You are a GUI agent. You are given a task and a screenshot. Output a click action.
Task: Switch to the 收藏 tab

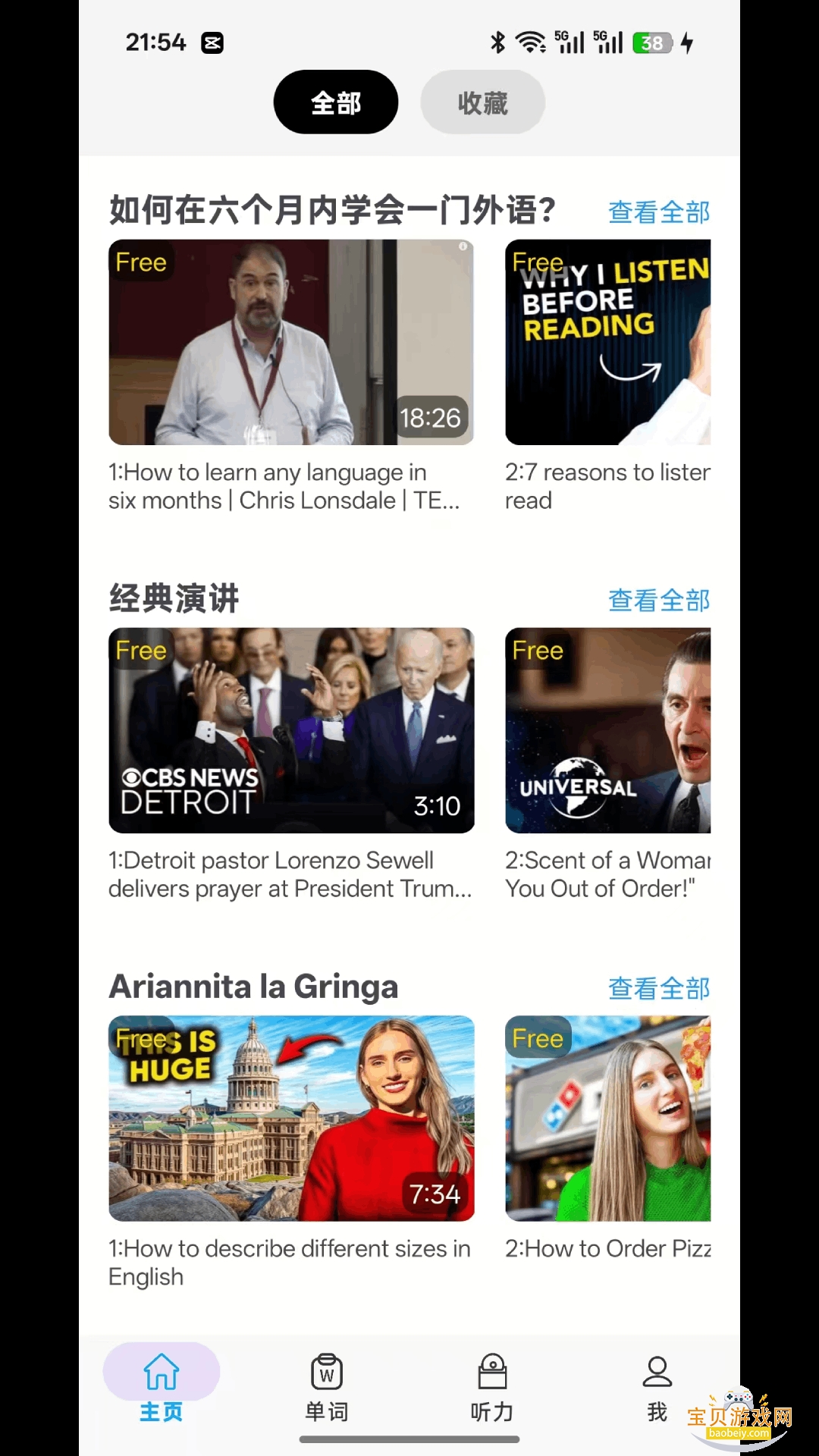(482, 102)
